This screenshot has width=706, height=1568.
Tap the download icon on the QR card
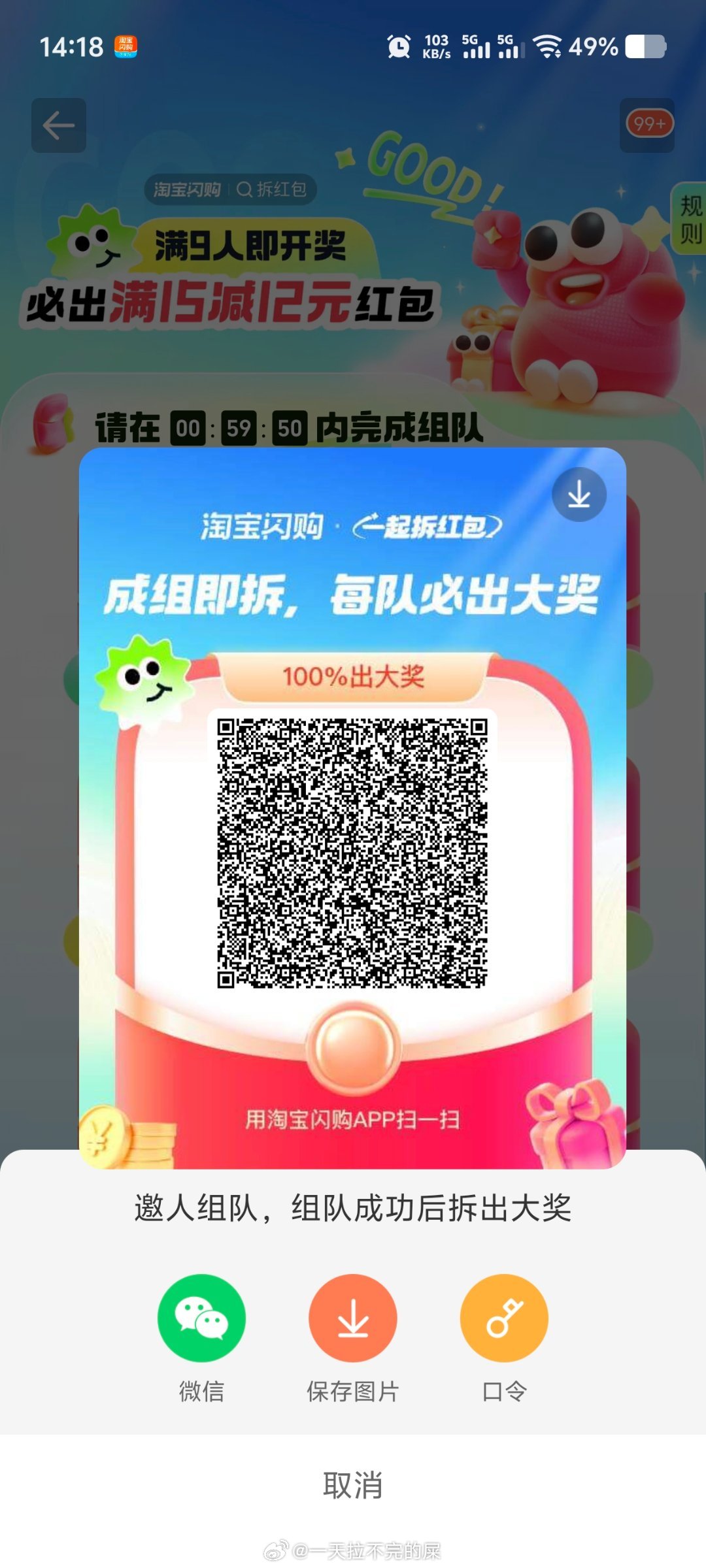579,495
